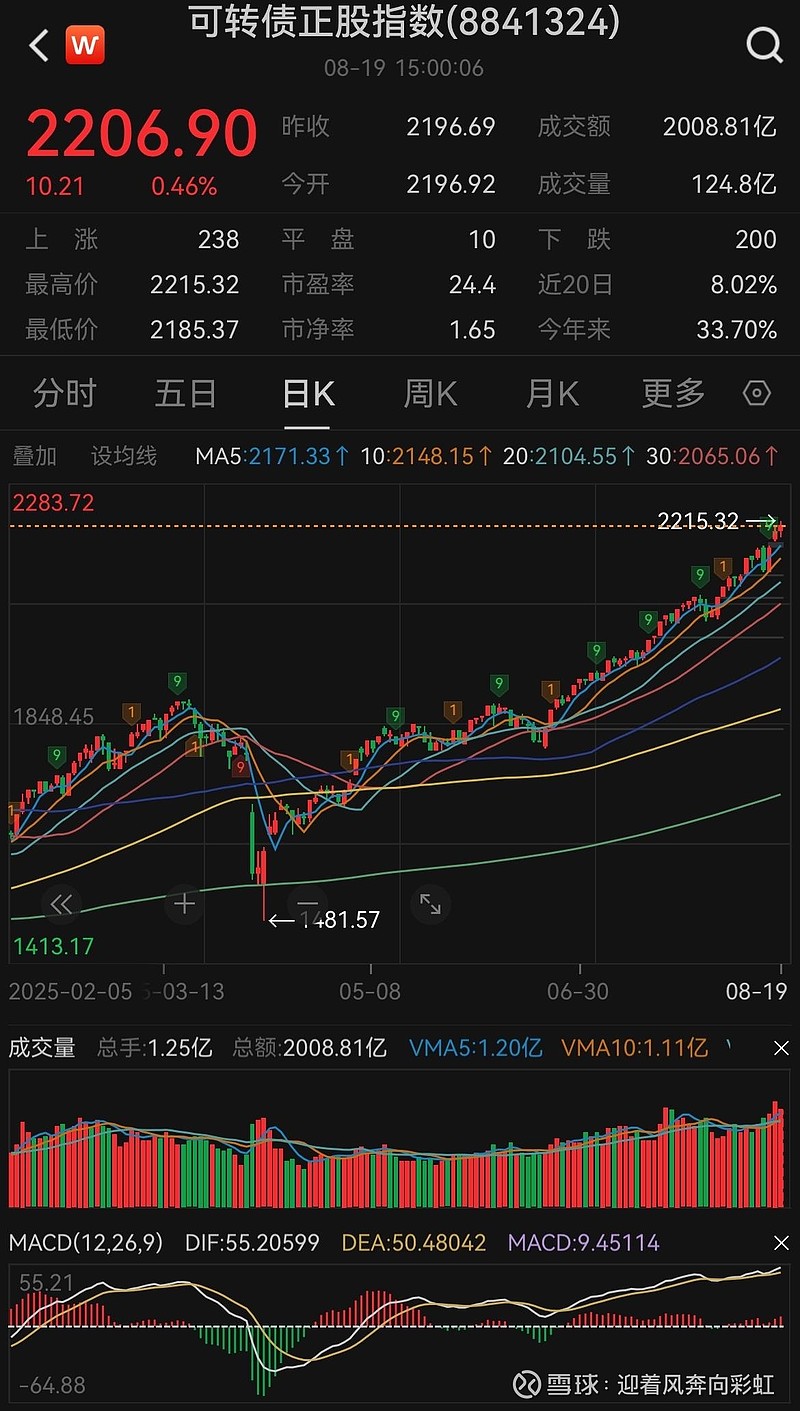Open fullscreen chart with expand arrows icon
Screen dimensions: 800x1411
pyautogui.click(x=430, y=903)
